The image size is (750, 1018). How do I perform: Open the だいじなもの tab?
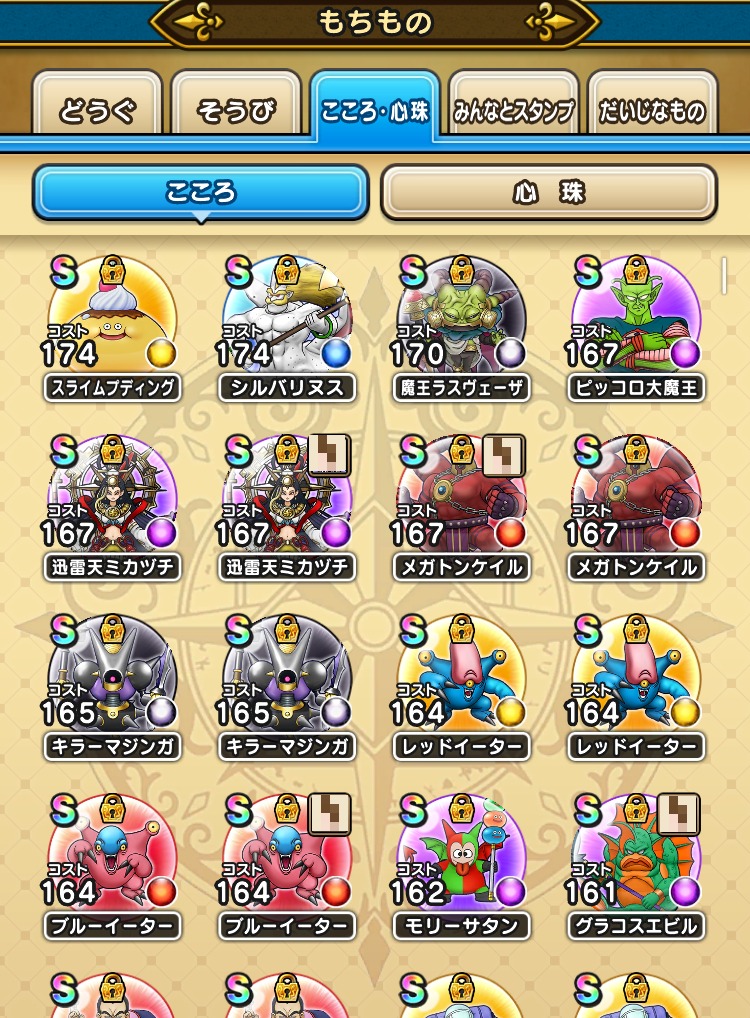[x=653, y=110]
